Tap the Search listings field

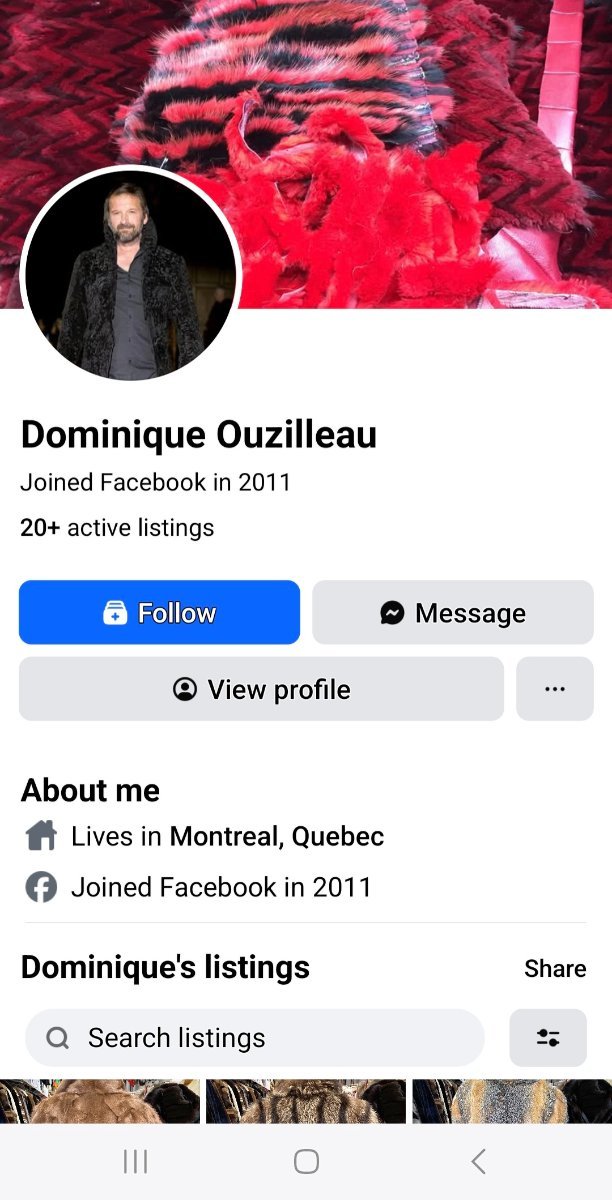[254, 1038]
